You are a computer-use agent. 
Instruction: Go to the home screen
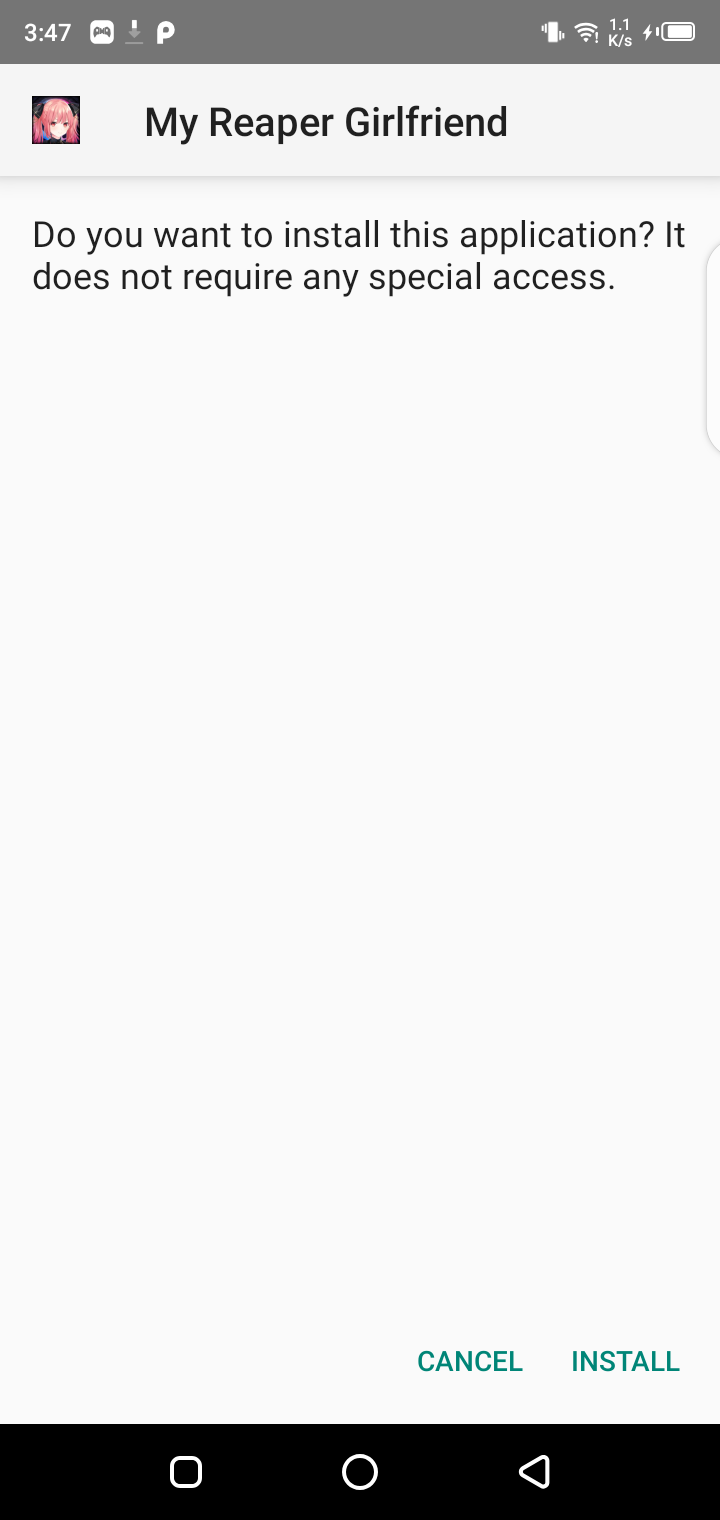[x=360, y=1471]
